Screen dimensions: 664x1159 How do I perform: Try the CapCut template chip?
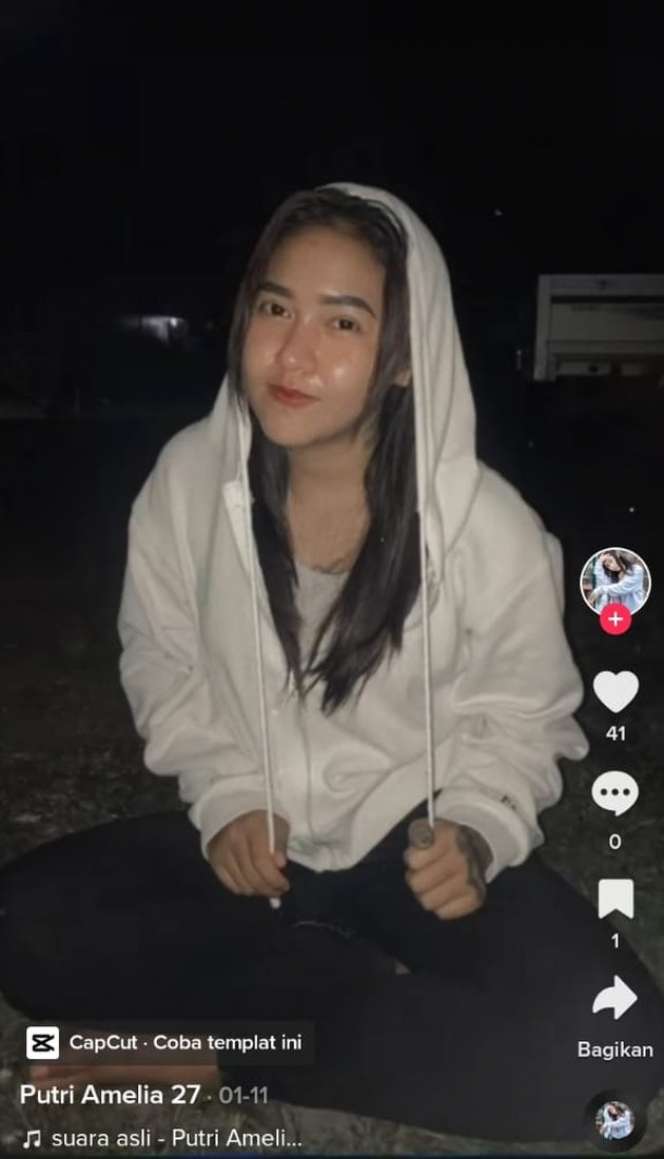click(x=166, y=1042)
